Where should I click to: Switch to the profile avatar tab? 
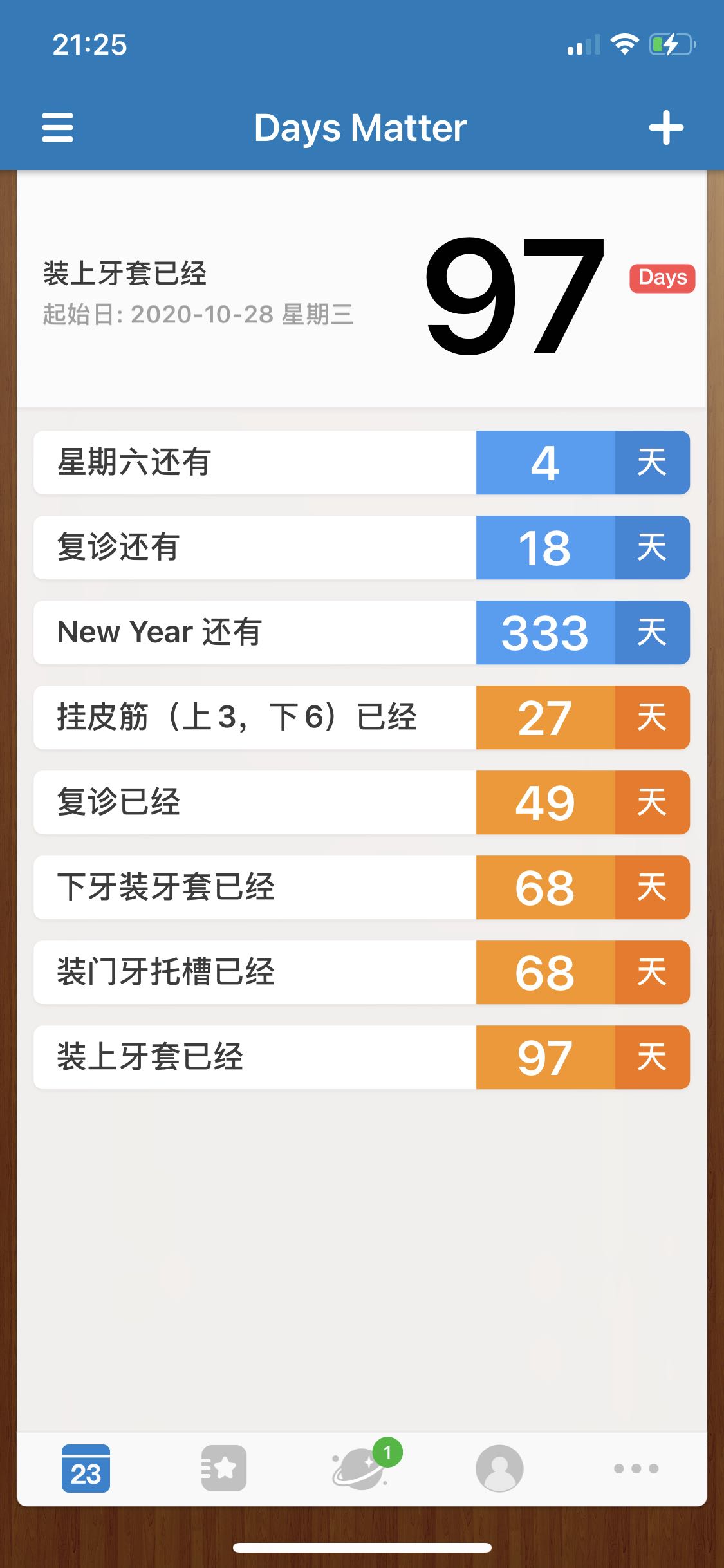pyautogui.click(x=499, y=1468)
